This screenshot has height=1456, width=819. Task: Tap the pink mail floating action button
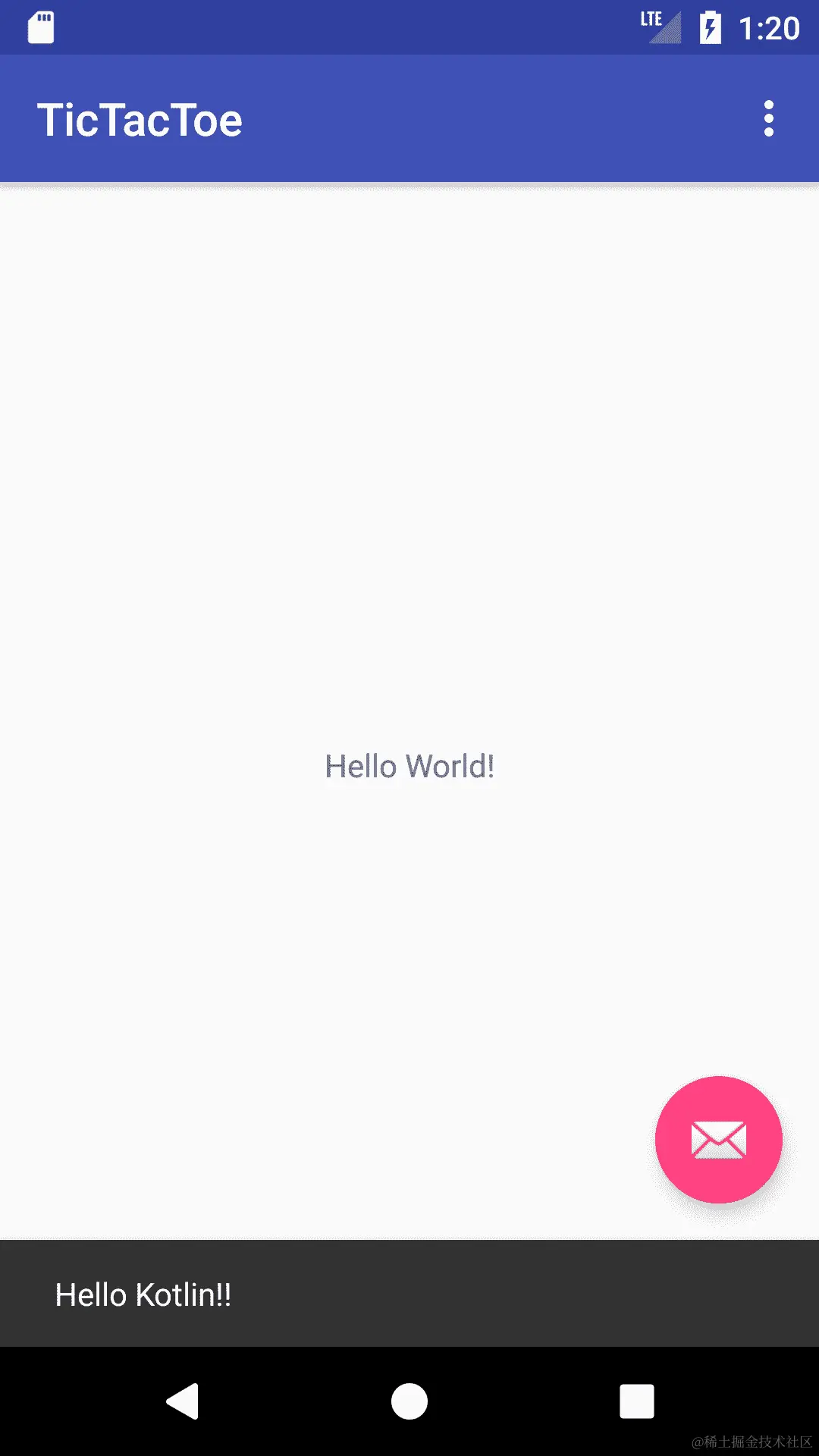pos(718,1139)
